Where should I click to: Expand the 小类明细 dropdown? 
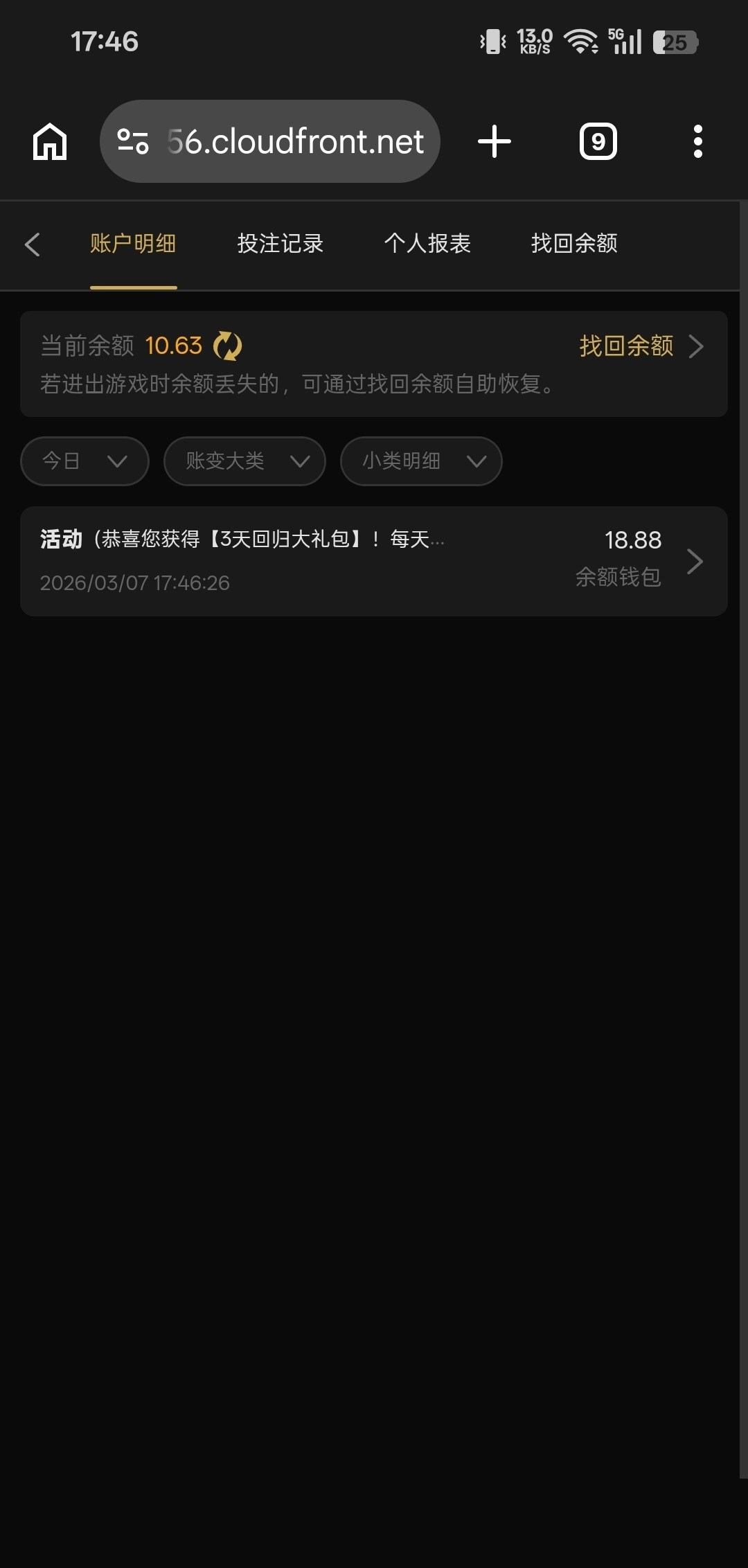point(421,461)
